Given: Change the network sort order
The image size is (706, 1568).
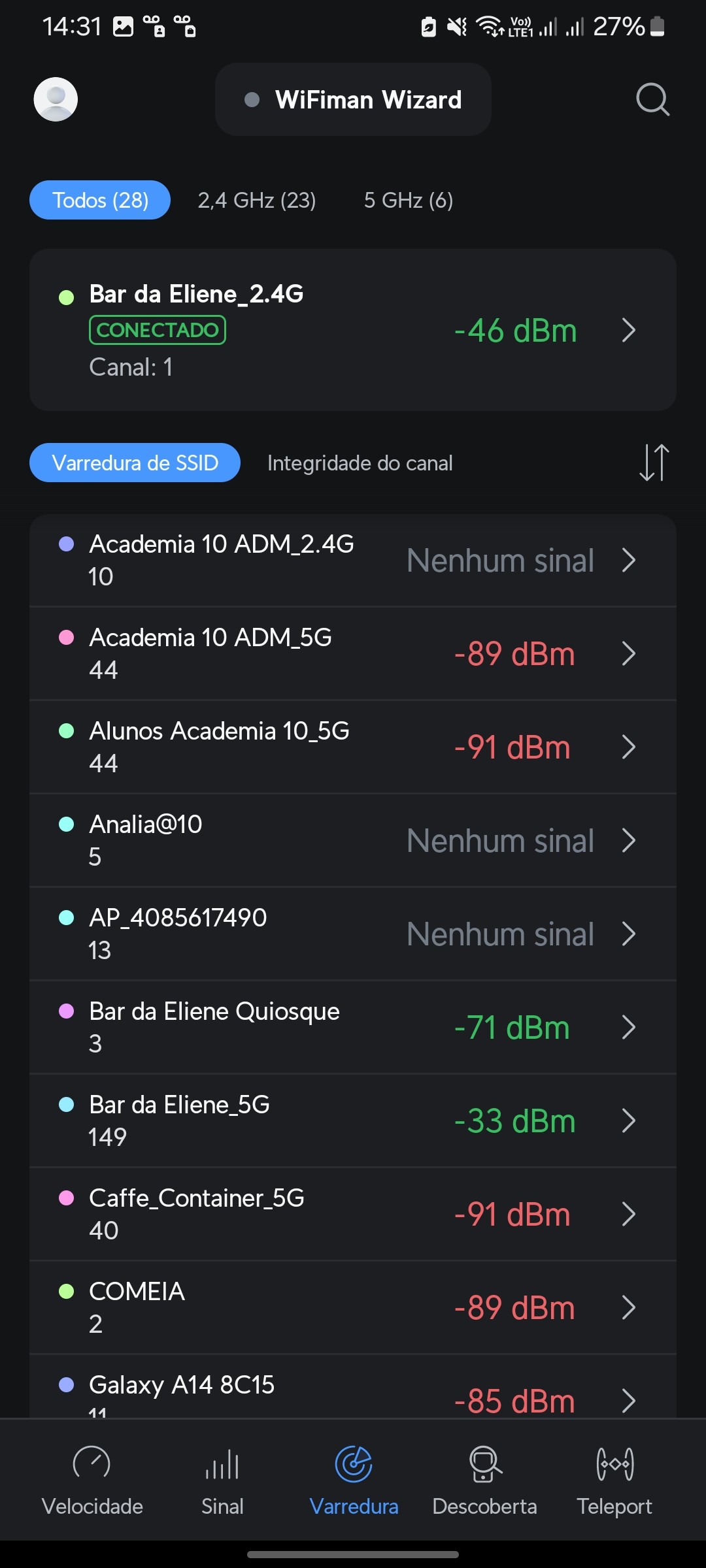Looking at the screenshot, I should pyautogui.click(x=654, y=463).
